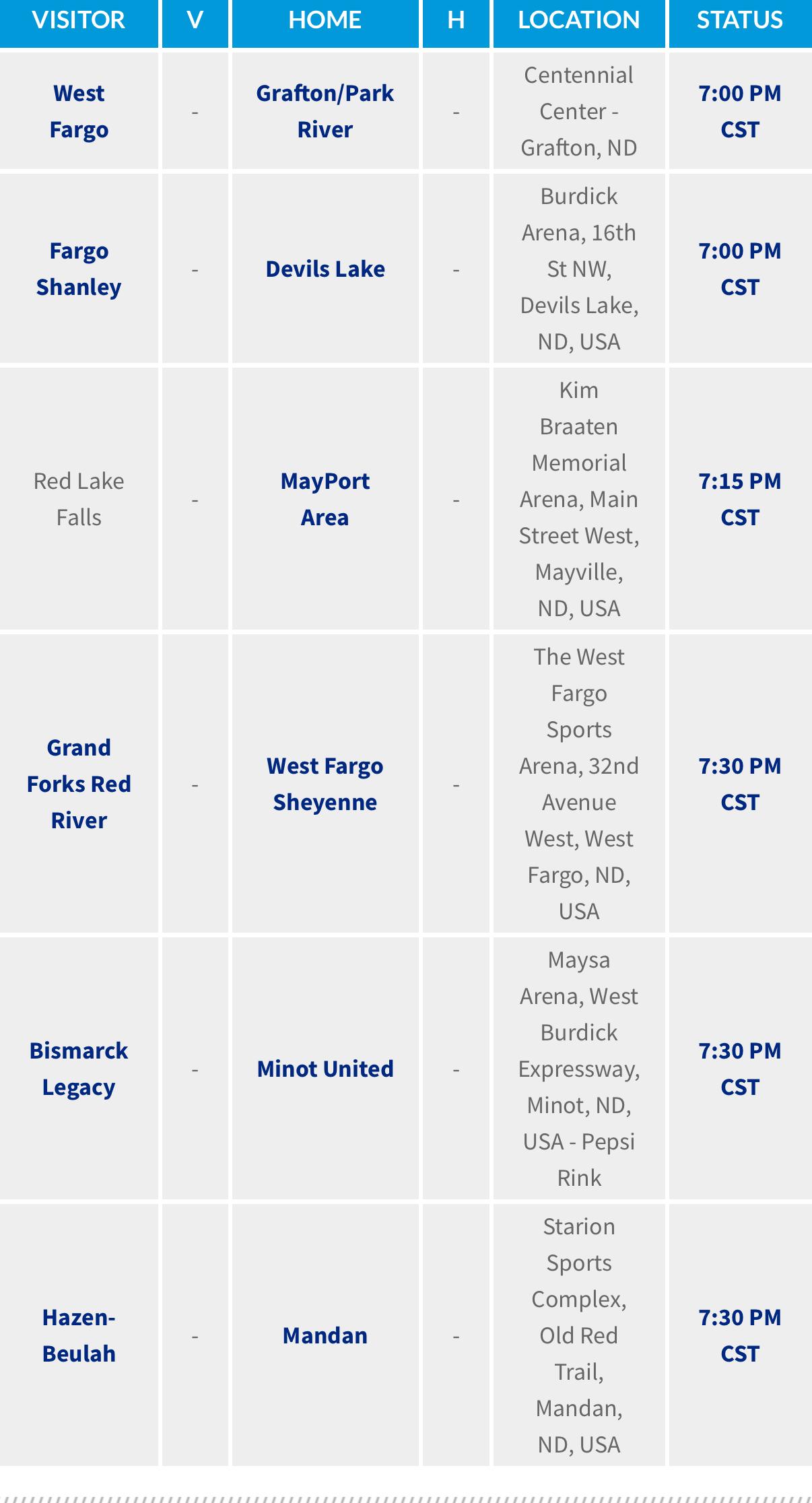View the 7:30 PM status for the Mandan game
Image resolution: width=812 pixels, height=1503 pixels.
point(739,1335)
